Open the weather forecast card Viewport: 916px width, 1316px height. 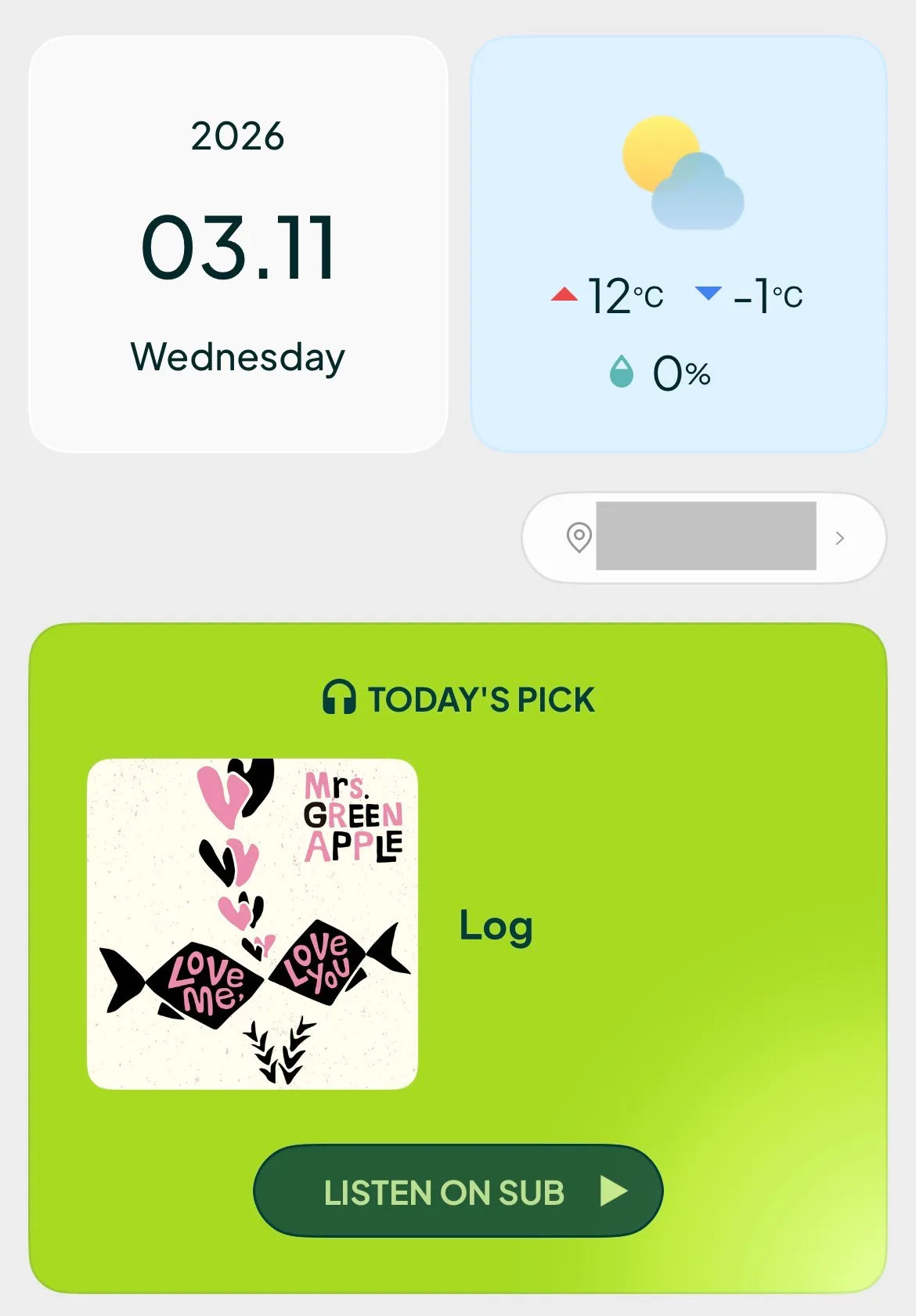point(678,244)
